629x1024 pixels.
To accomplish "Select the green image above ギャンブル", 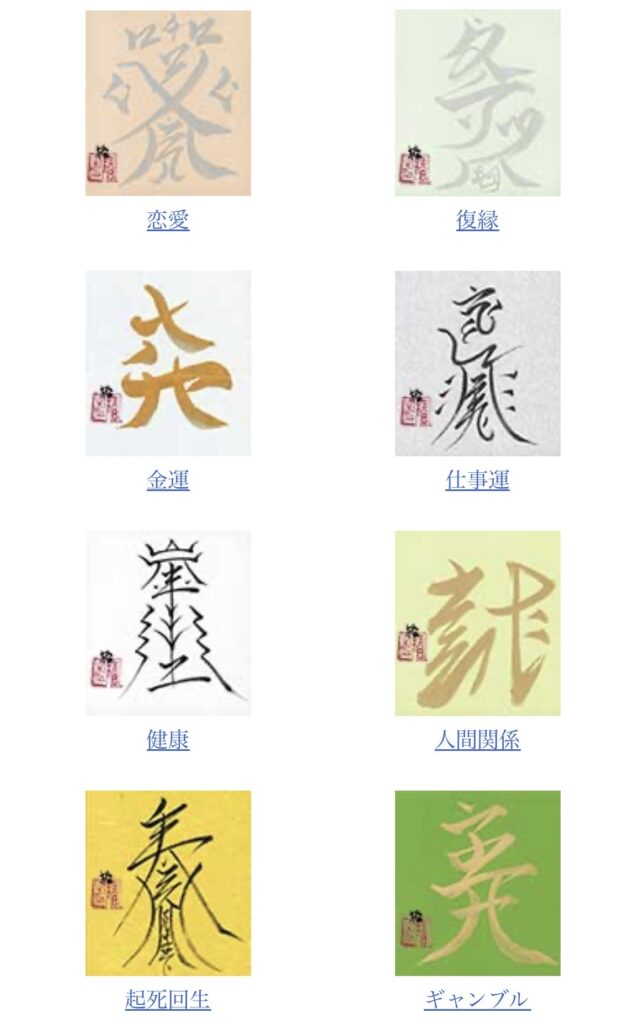I will [x=477, y=883].
